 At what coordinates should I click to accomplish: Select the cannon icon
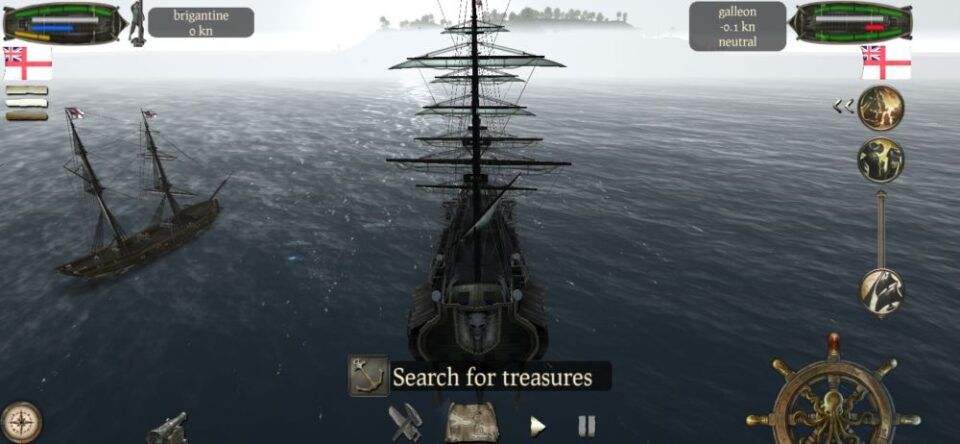coord(167,429)
